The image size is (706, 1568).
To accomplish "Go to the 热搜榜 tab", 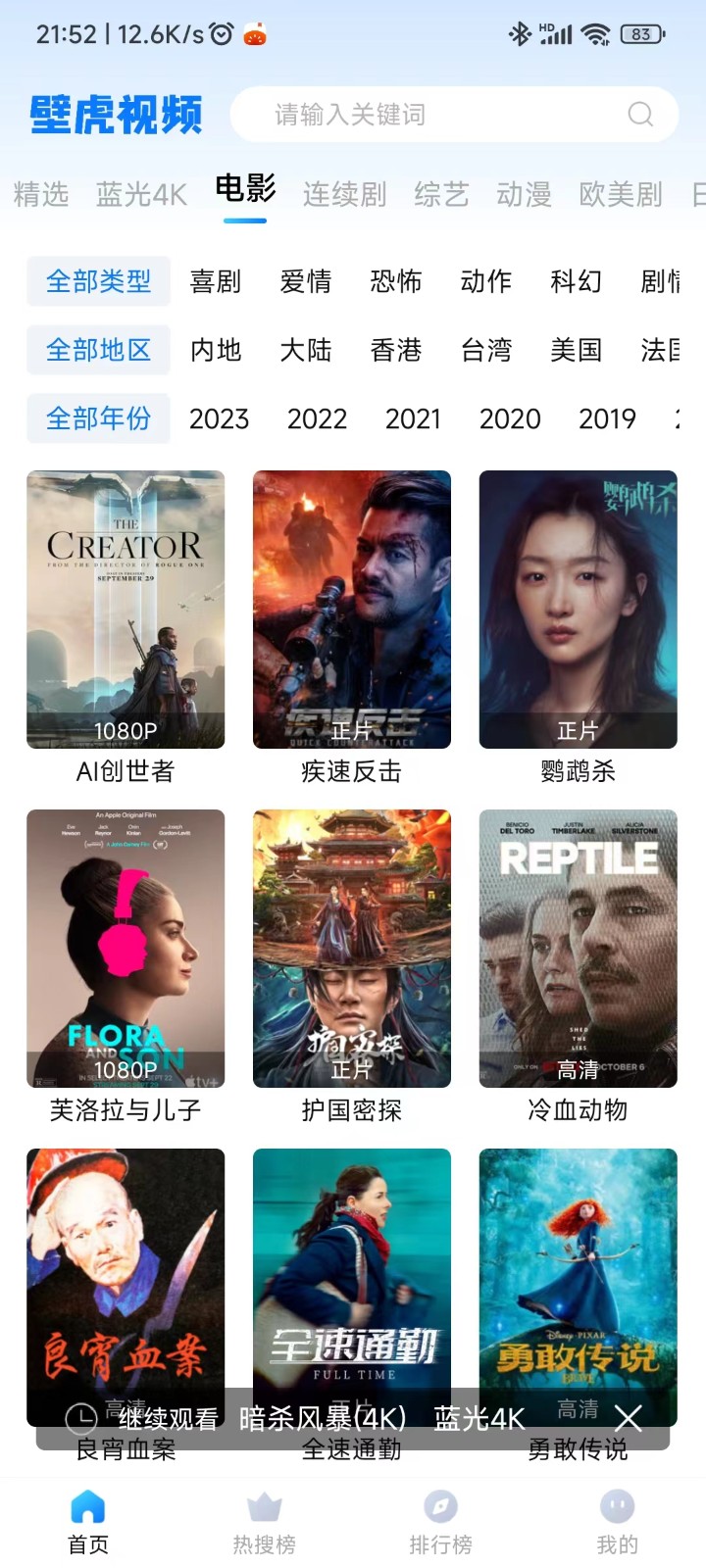I will (264, 1523).
